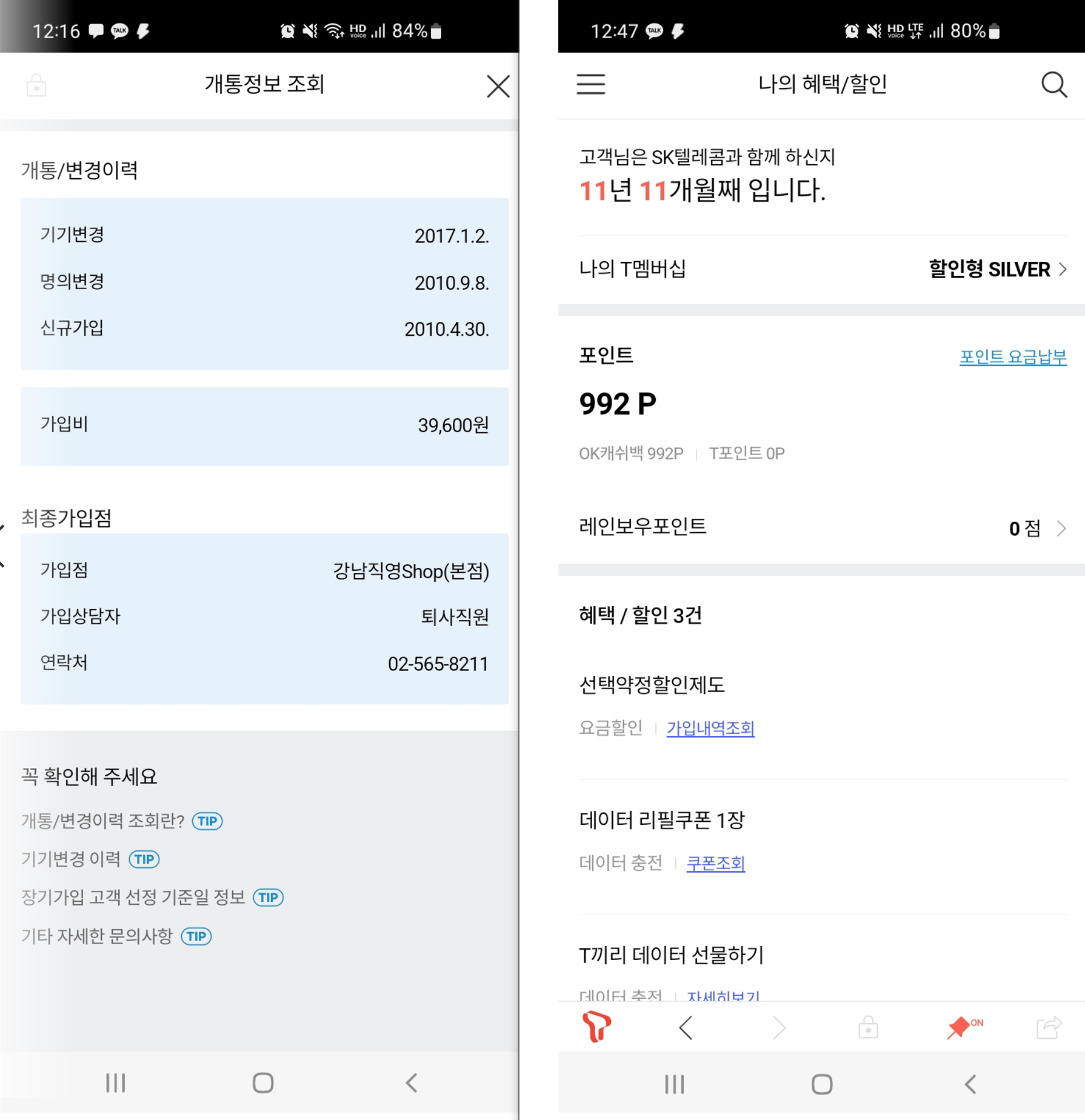View the TIP for 개통/변경이력 조회란?
Screen dimensions: 1085x1120
click(207, 821)
